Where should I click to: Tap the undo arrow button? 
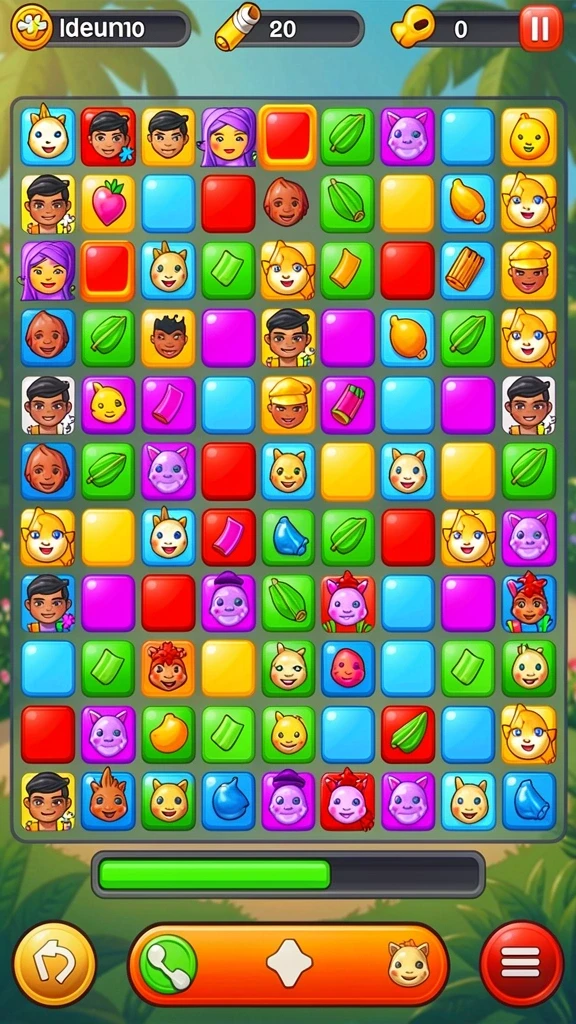(x=54, y=963)
